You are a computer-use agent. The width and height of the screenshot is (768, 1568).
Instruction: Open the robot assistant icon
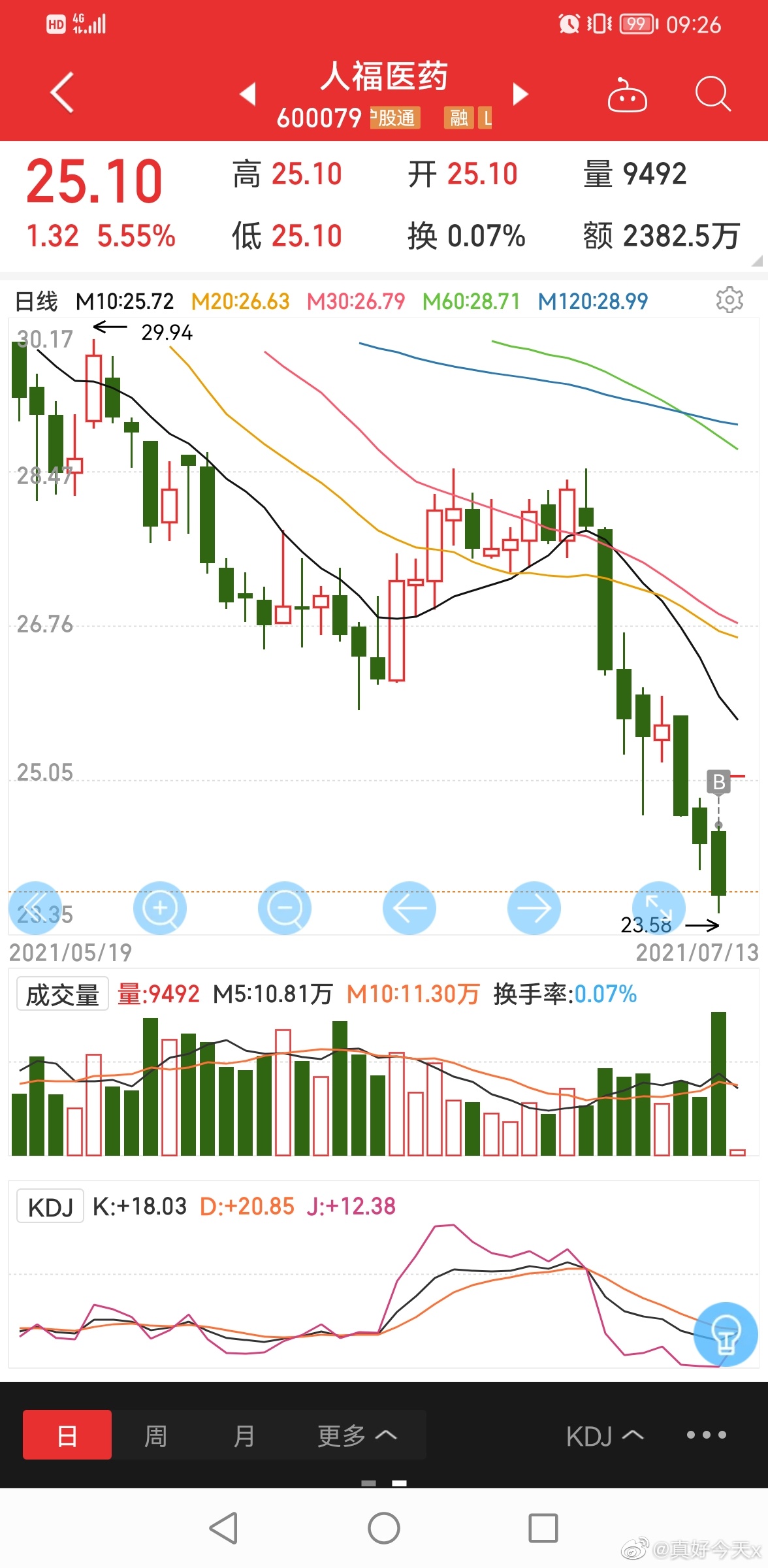click(x=627, y=95)
